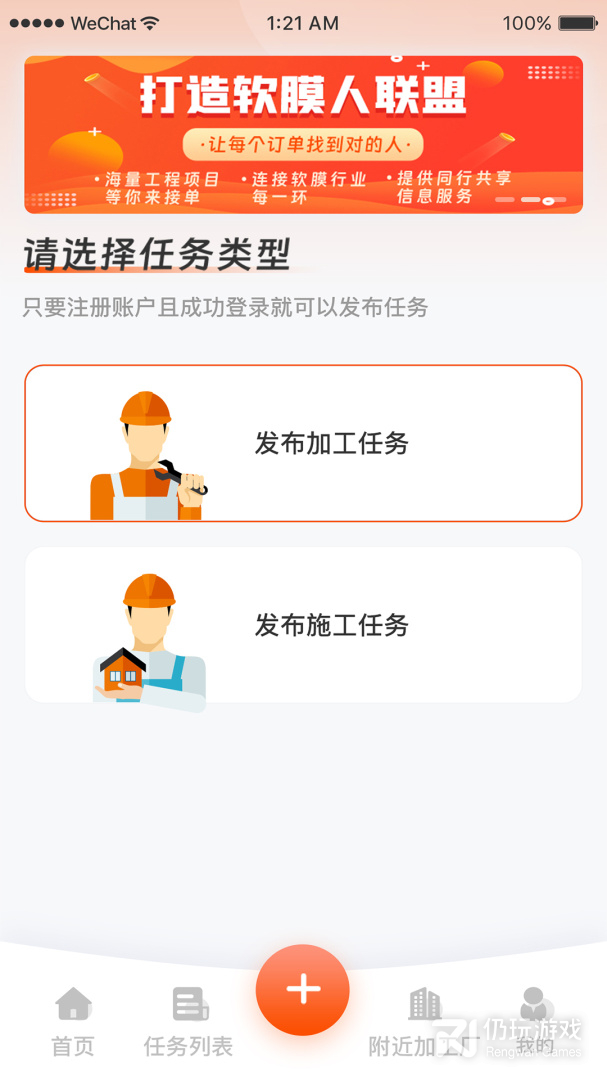Image resolution: width=607 pixels, height=1080 pixels.
Task: Select the 发布加工任务 card
Action: pos(303,443)
